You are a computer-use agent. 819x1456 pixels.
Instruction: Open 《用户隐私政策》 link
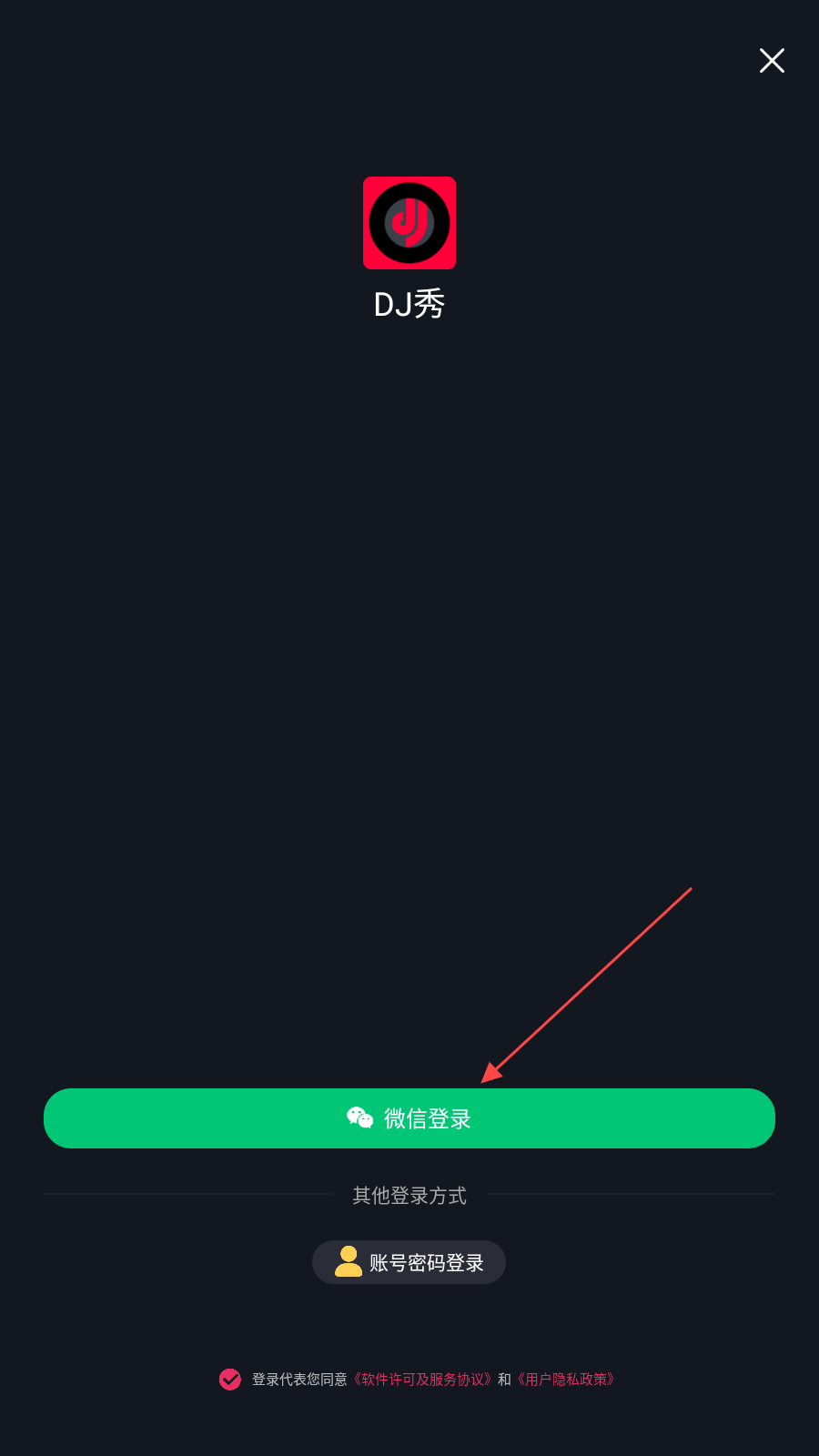[566, 1380]
